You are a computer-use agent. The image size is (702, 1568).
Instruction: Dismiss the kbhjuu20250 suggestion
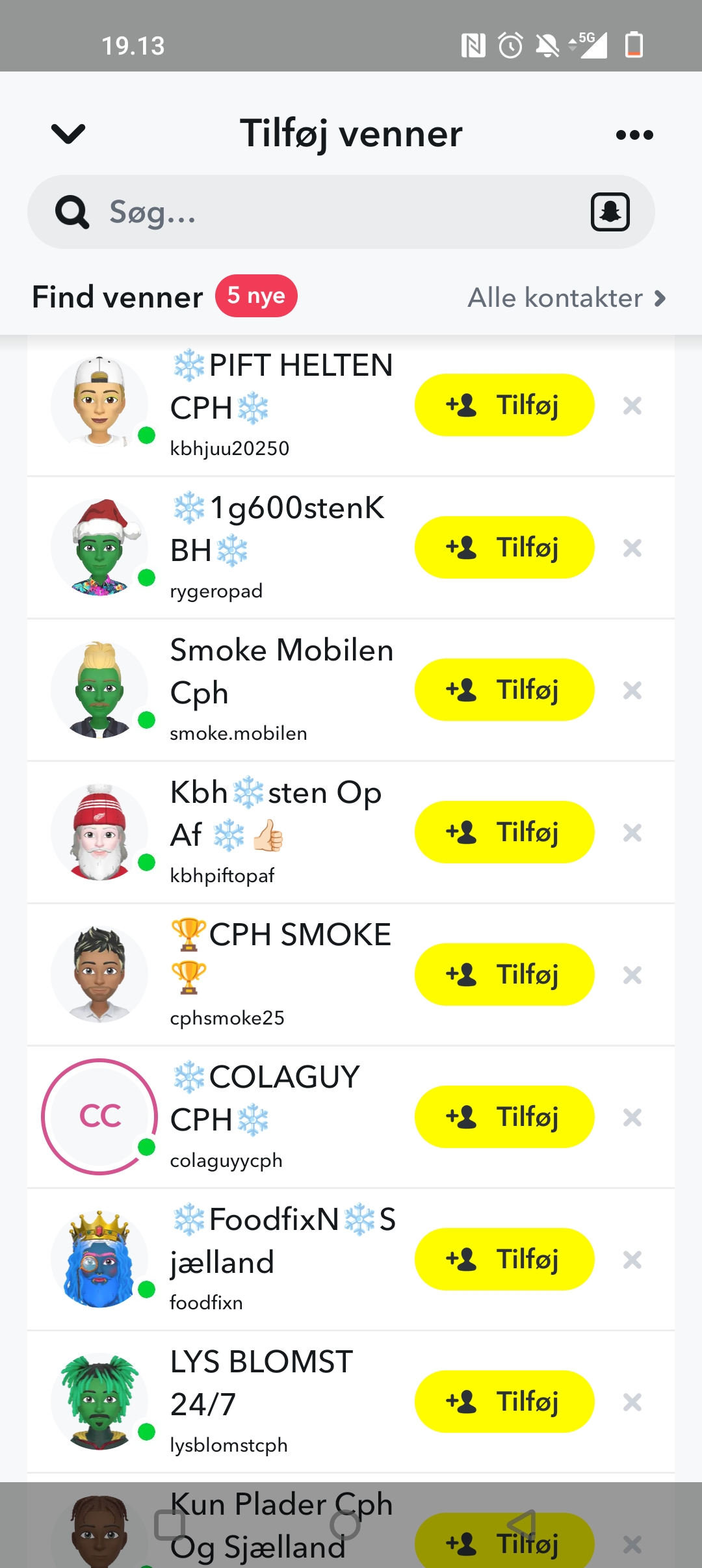pyautogui.click(x=632, y=406)
